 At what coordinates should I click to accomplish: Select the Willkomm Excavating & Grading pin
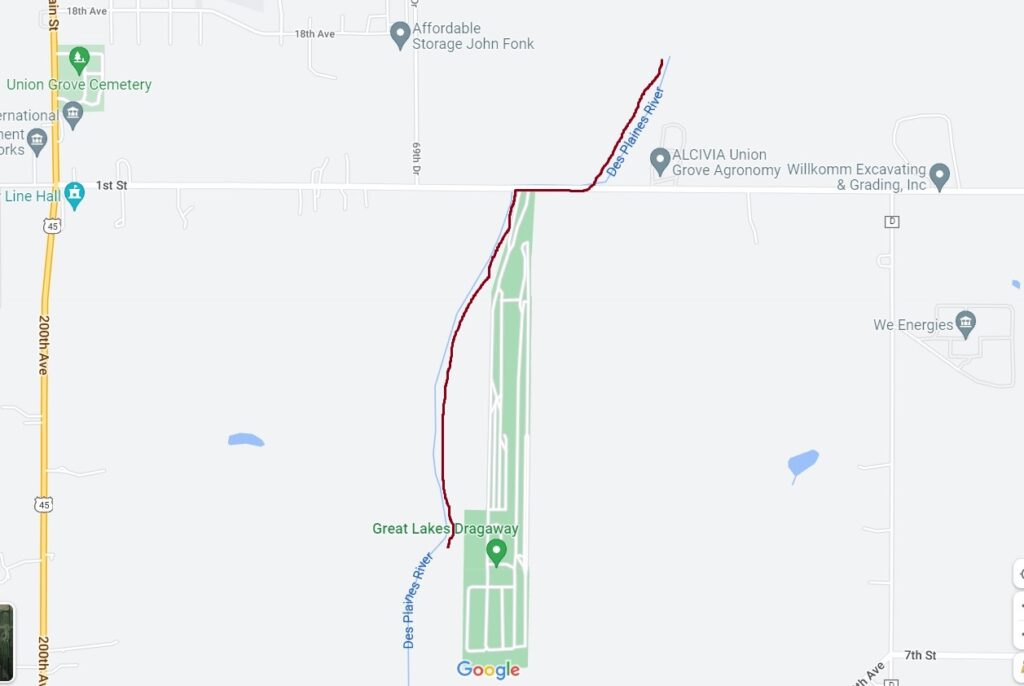click(x=939, y=176)
